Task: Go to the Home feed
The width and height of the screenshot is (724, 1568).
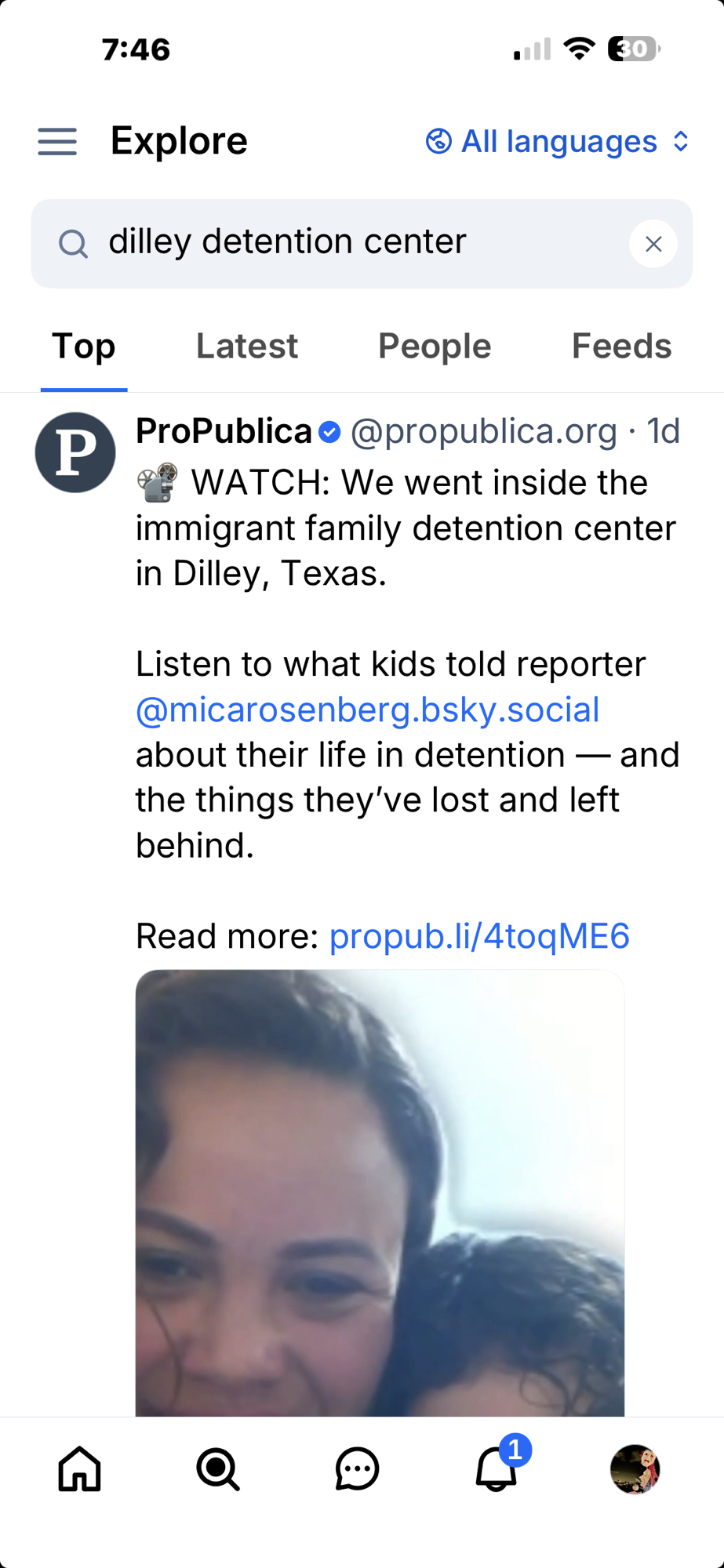Action: (x=80, y=1468)
